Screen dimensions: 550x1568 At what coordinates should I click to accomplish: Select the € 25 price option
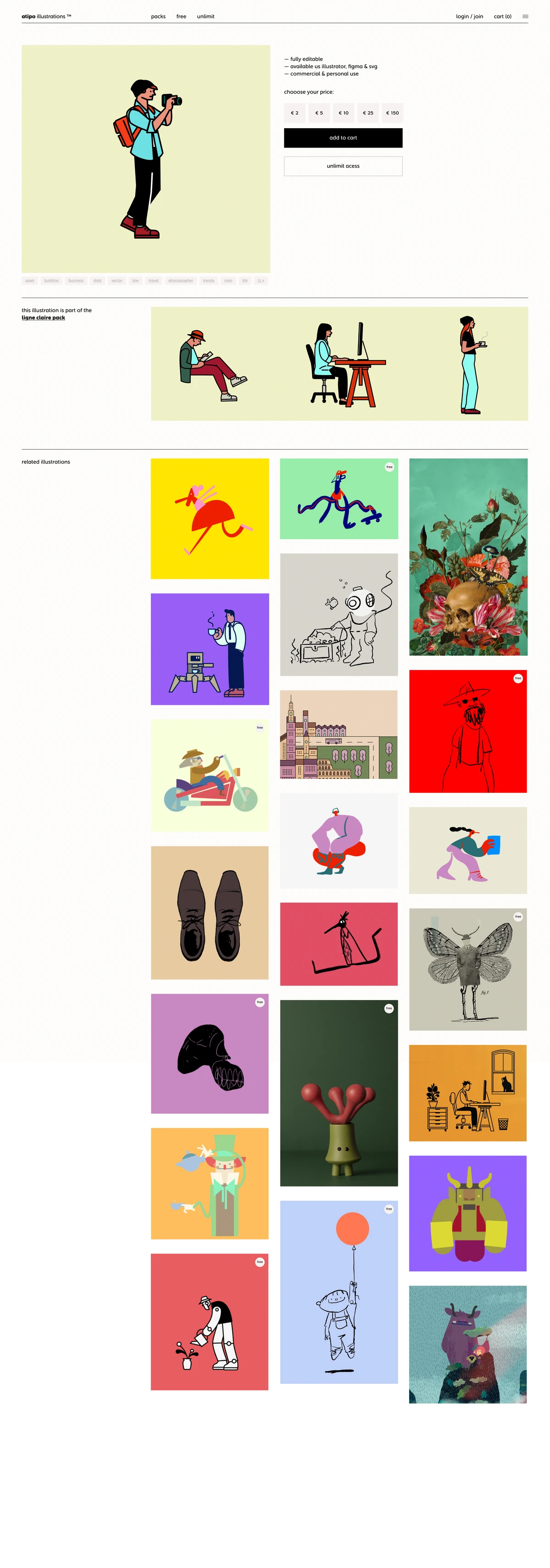tap(368, 113)
